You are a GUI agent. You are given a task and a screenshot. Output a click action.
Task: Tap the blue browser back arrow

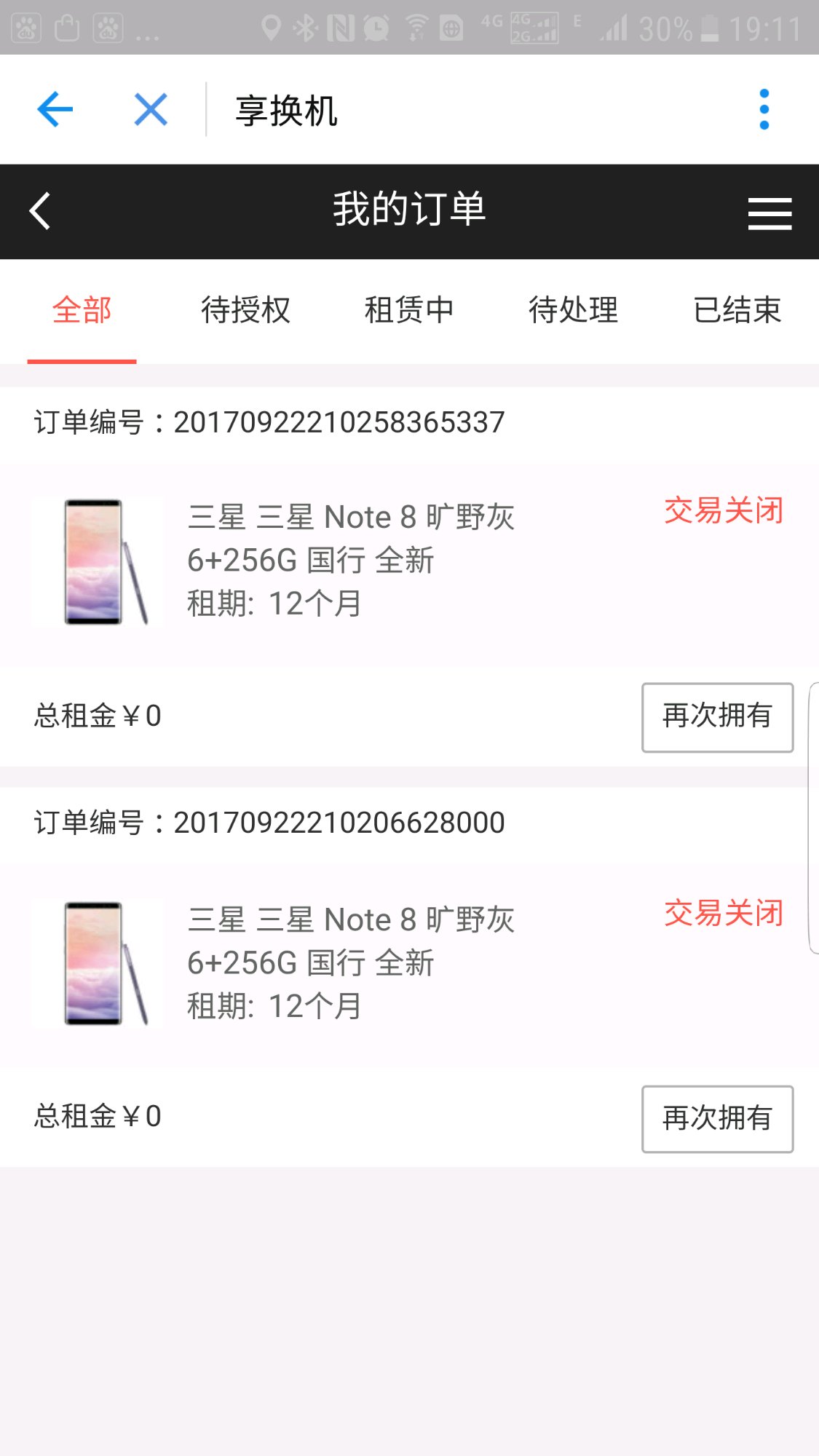pos(55,110)
